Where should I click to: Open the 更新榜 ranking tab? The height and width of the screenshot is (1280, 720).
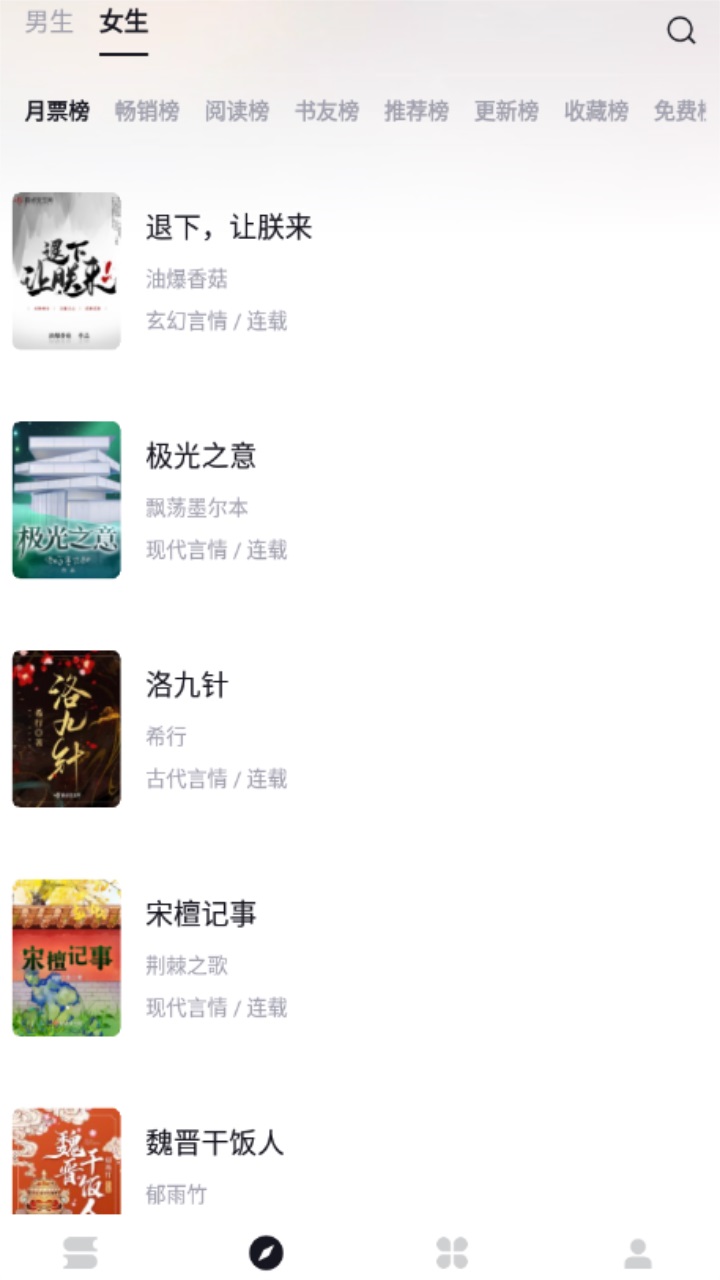(x=504, y=112)
